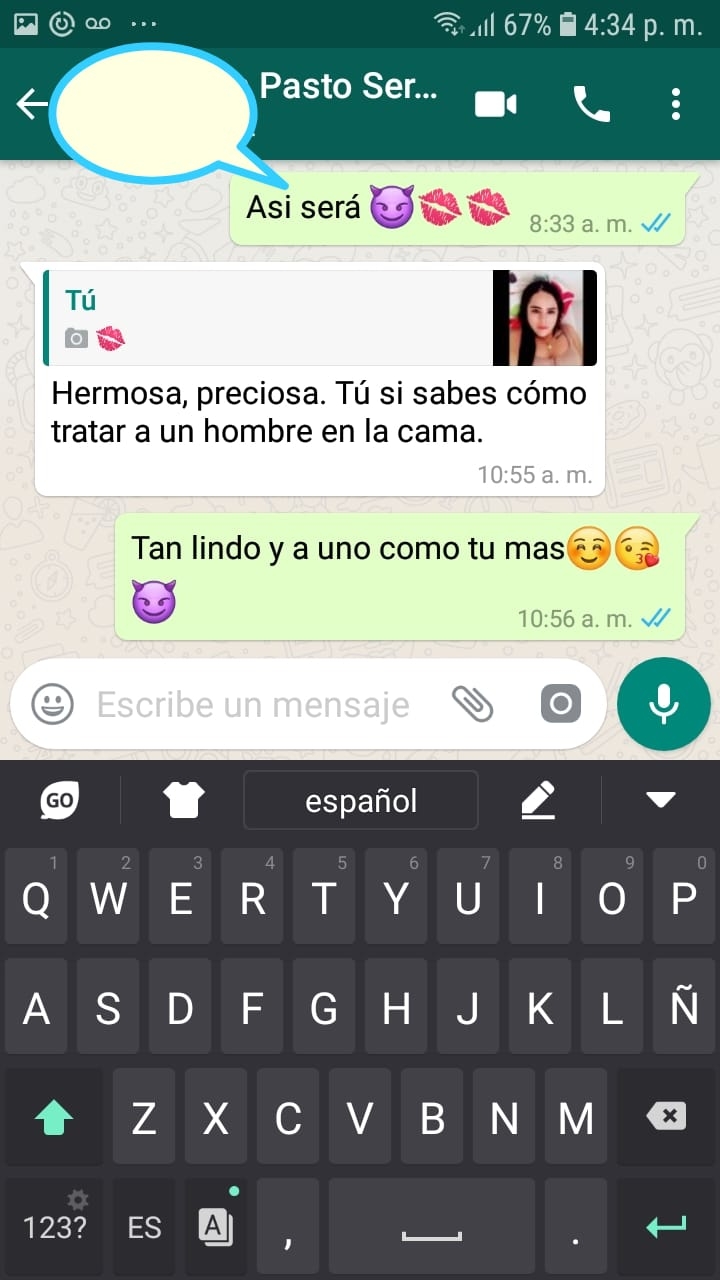Go back to the chat list
This screenshot has width=720, height=1280.
[31, 104]
